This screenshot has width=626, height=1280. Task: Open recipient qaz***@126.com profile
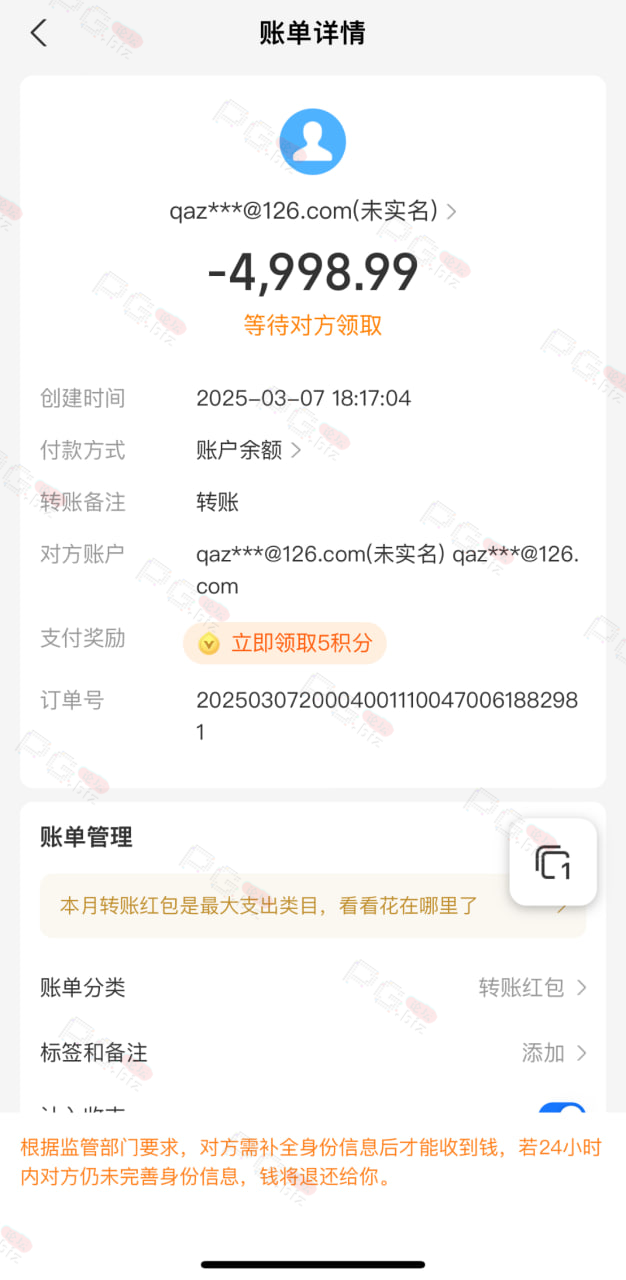(313, 211)
